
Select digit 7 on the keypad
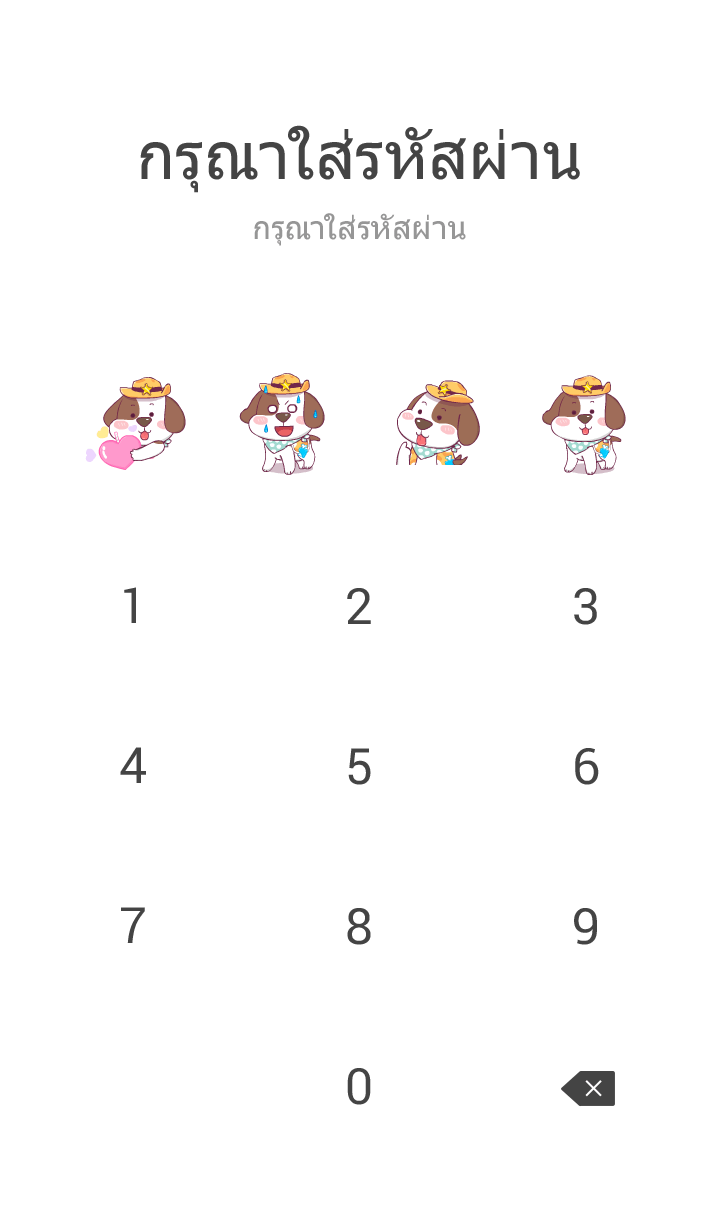132,927
